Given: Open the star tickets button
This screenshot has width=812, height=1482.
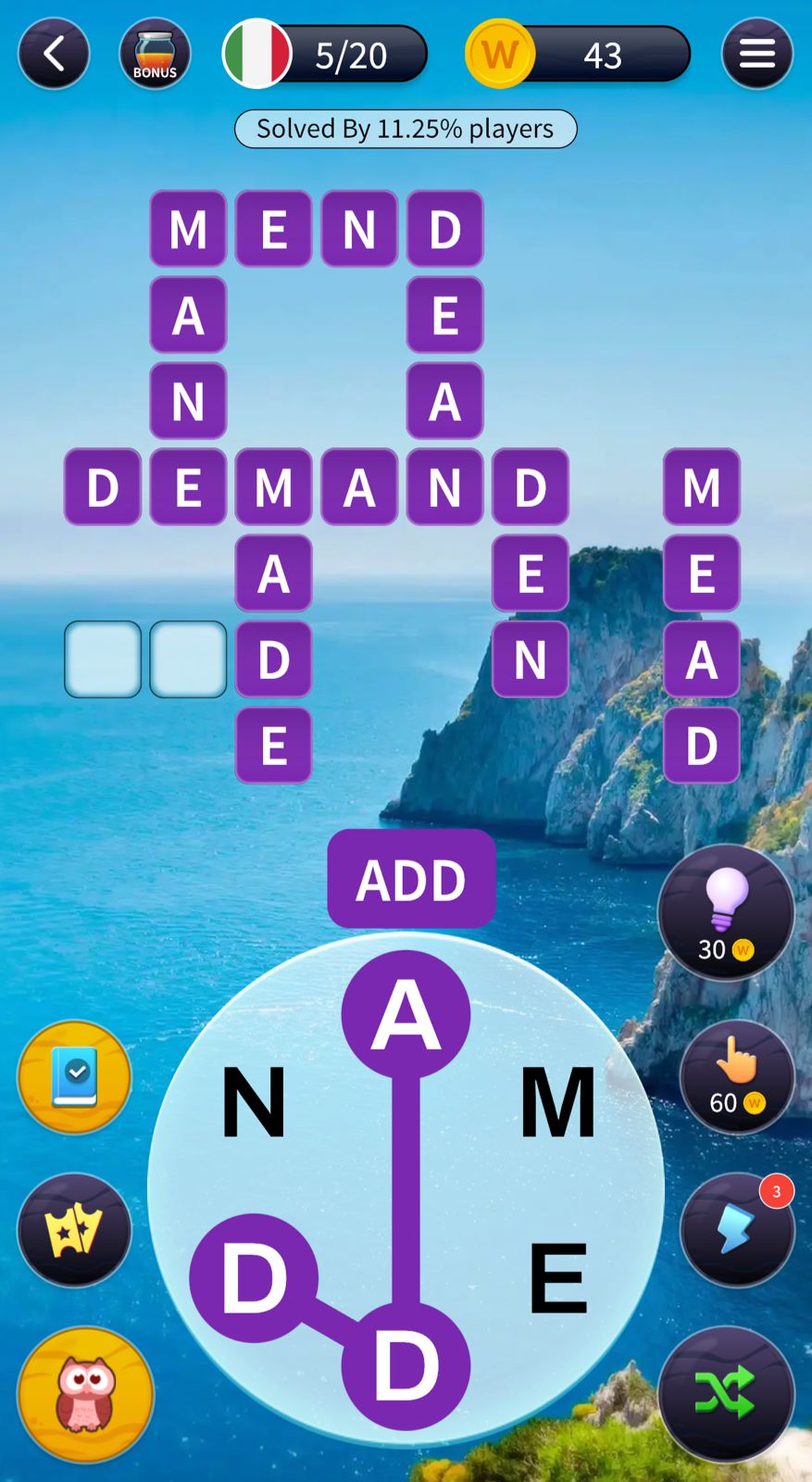Looking at the screenshot, I should tap(75, 1230).
